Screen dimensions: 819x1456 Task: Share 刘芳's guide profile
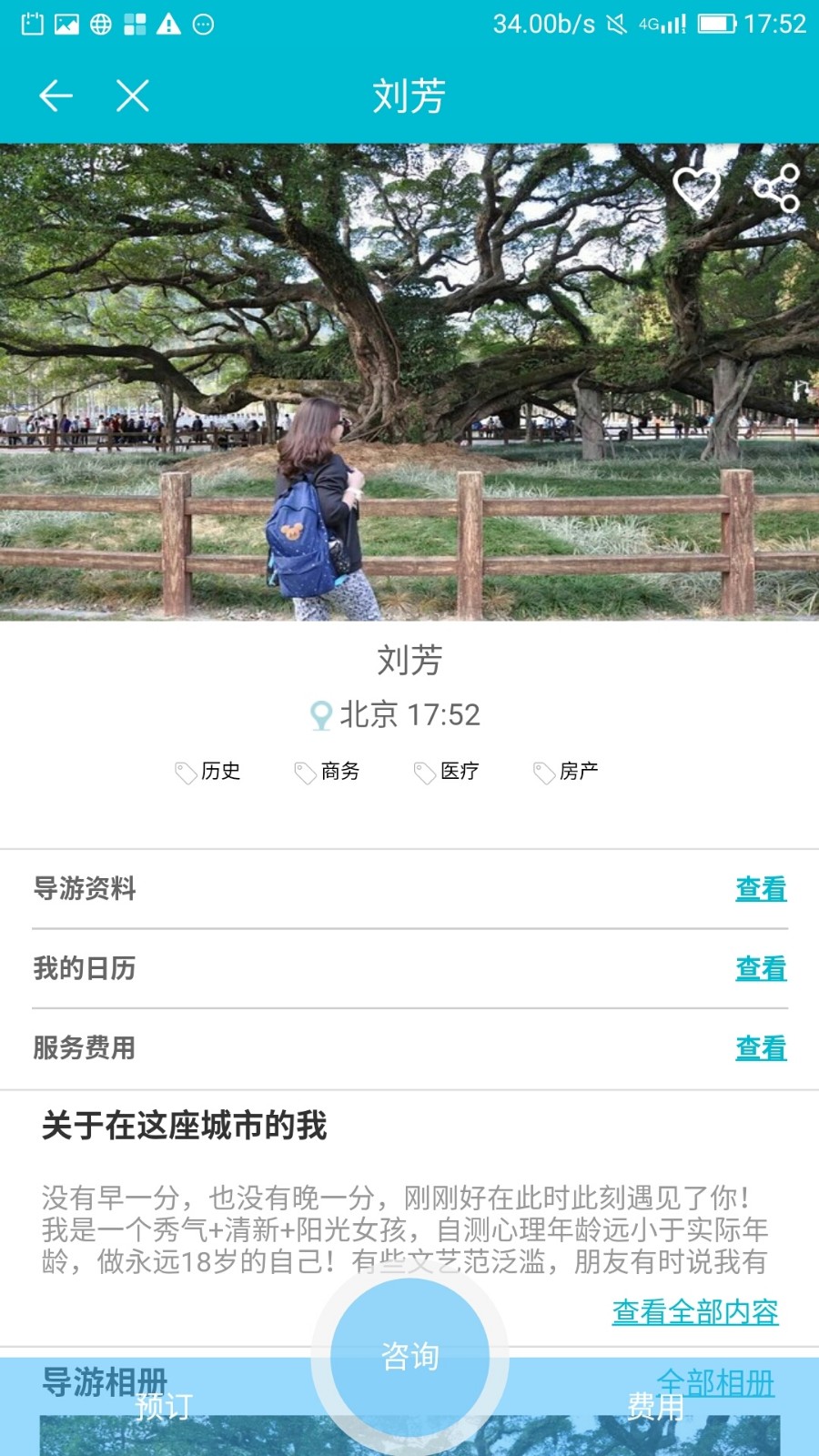point(776,188)
